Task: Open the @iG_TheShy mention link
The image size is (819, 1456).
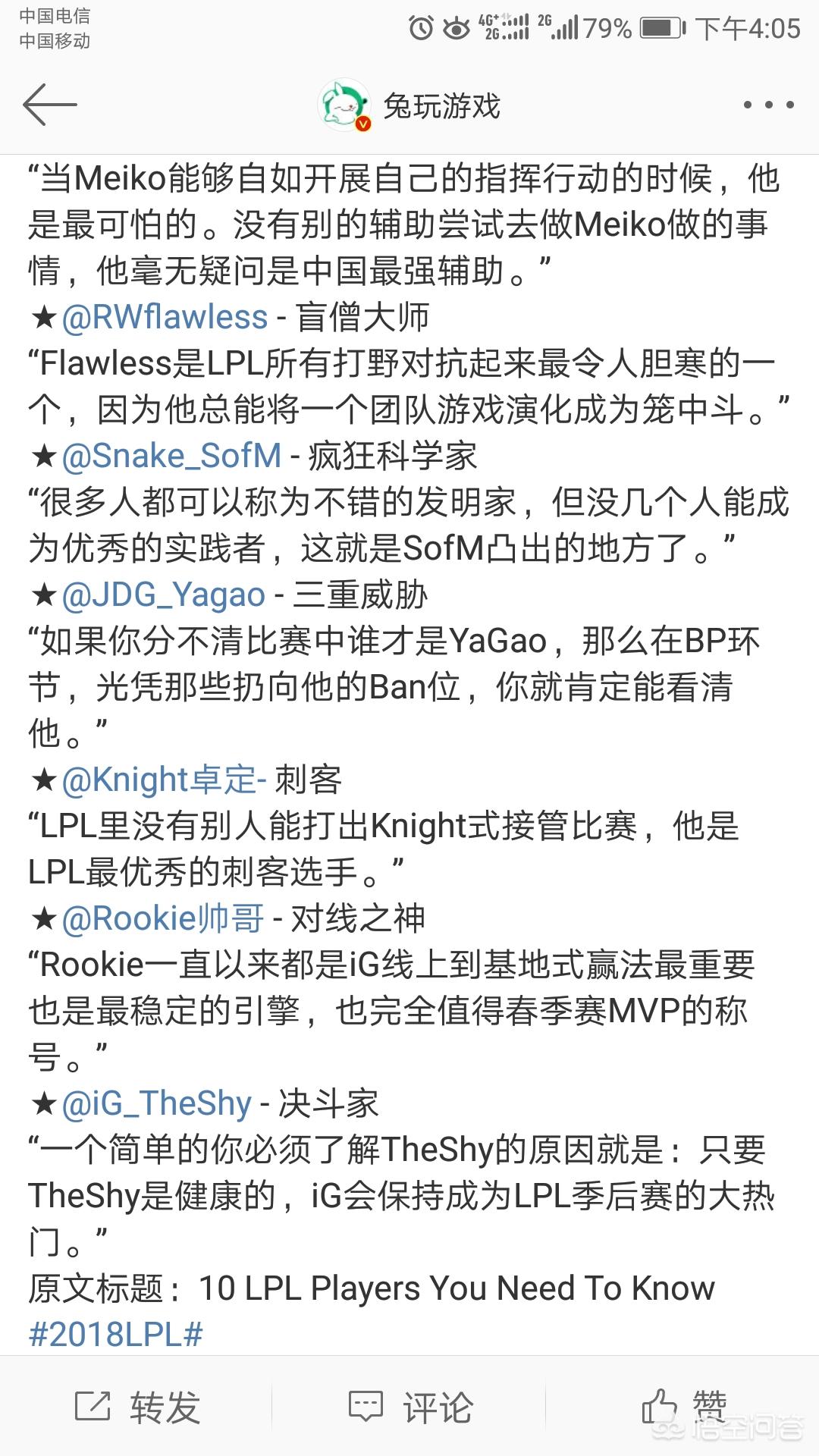Action: pyautogui.click(x=156, y=1103)
